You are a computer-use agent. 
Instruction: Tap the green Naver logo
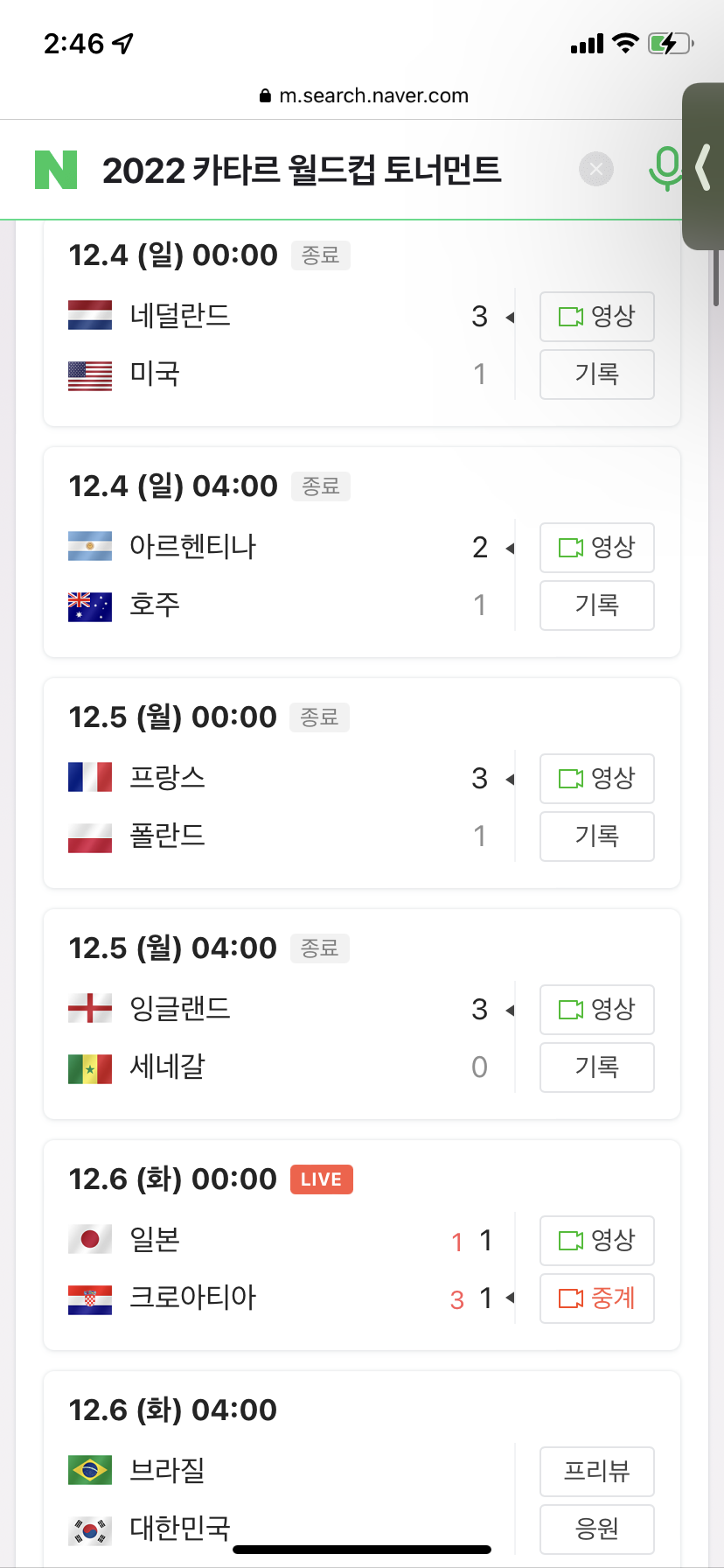(x=54, y=169)
